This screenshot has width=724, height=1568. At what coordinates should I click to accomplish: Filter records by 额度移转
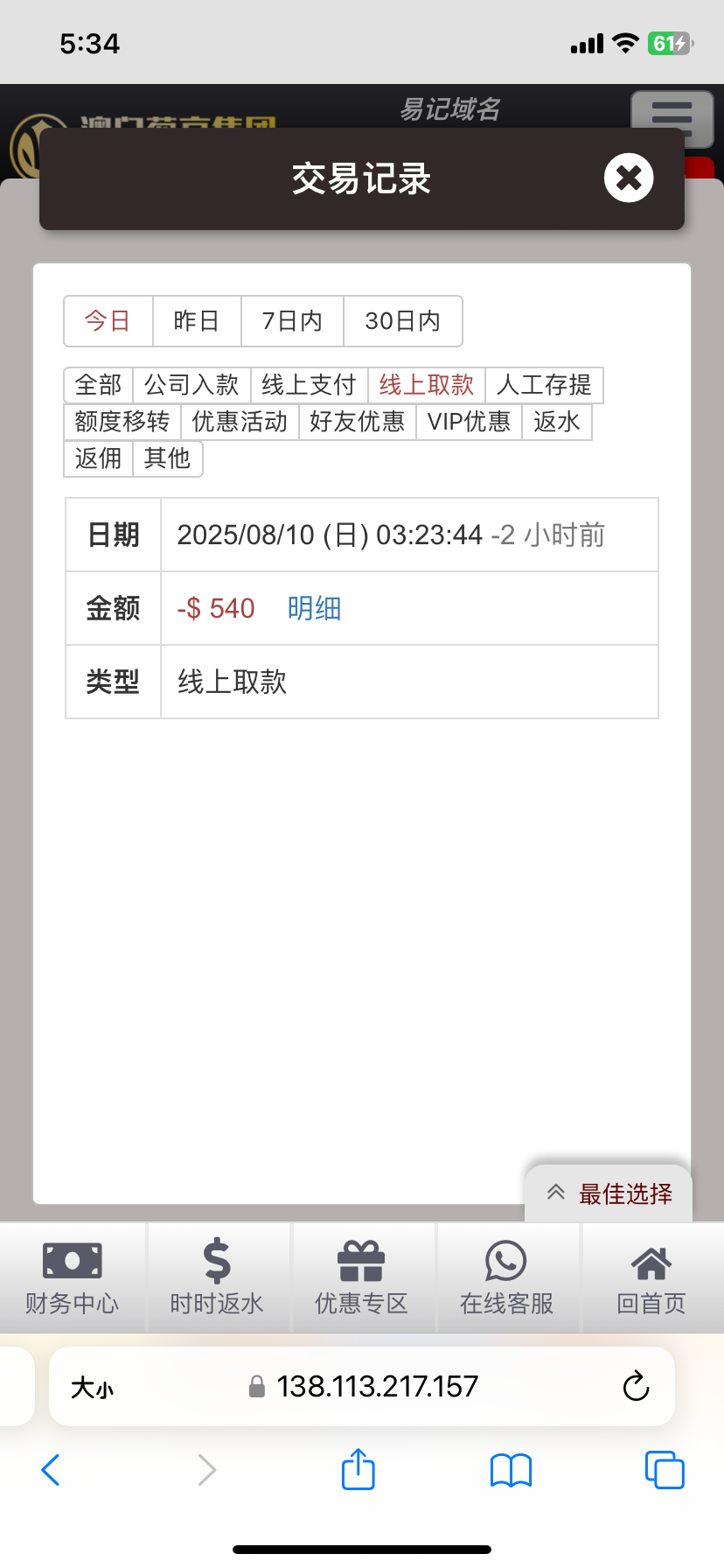pos(122,422)
